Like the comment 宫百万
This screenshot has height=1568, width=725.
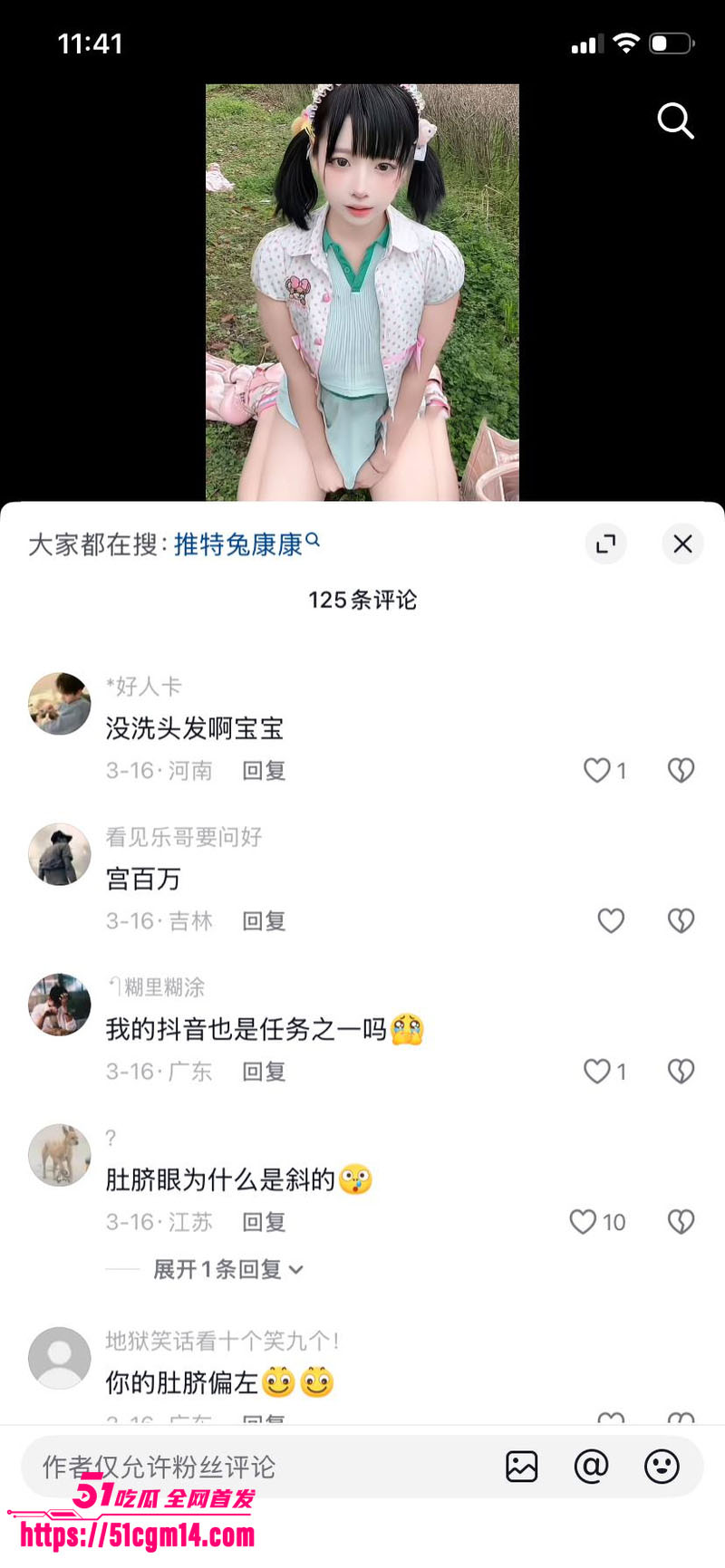611,920
